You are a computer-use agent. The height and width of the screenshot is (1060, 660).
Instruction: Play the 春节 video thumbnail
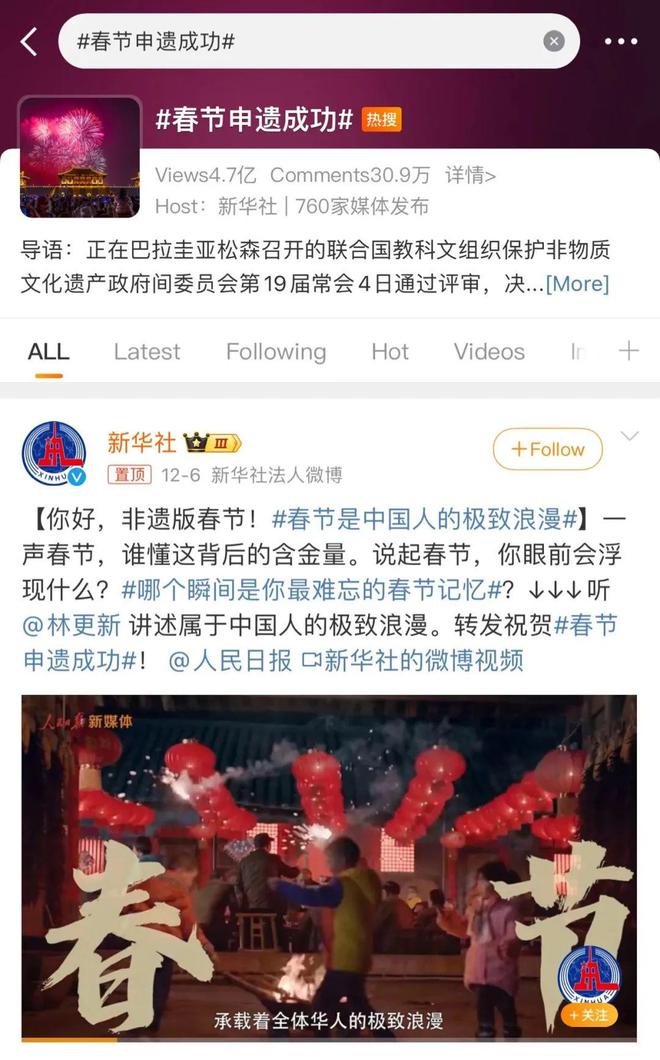click(329, 867)
